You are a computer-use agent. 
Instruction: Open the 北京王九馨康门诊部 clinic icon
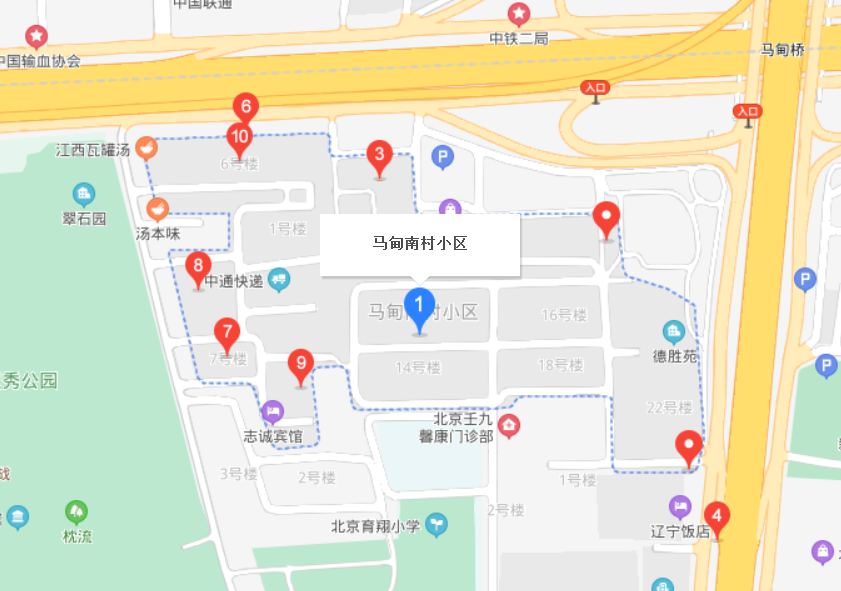[x=510, y=426]
